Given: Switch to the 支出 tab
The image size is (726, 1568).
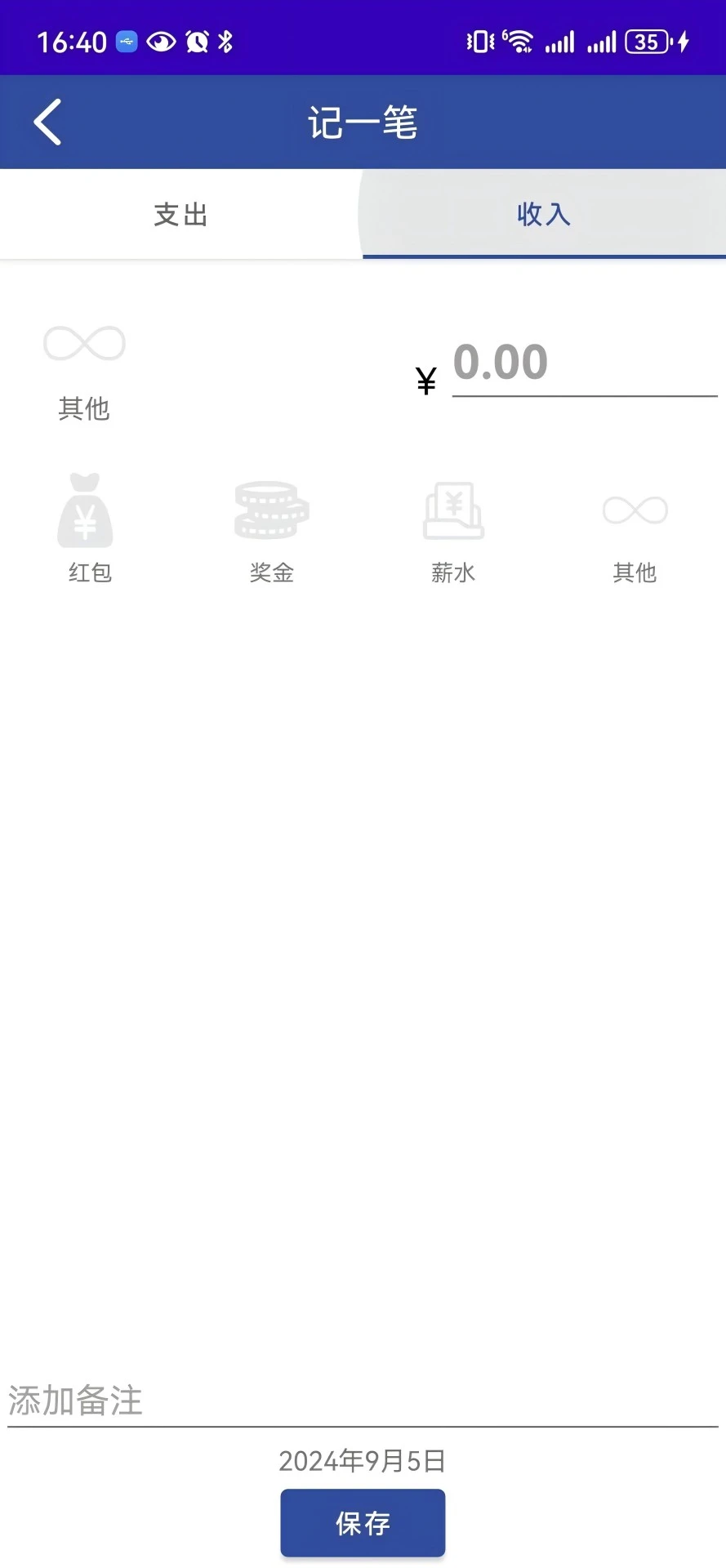Looking at the screenshot, I should pyautogui.click(x=180, y=214).
